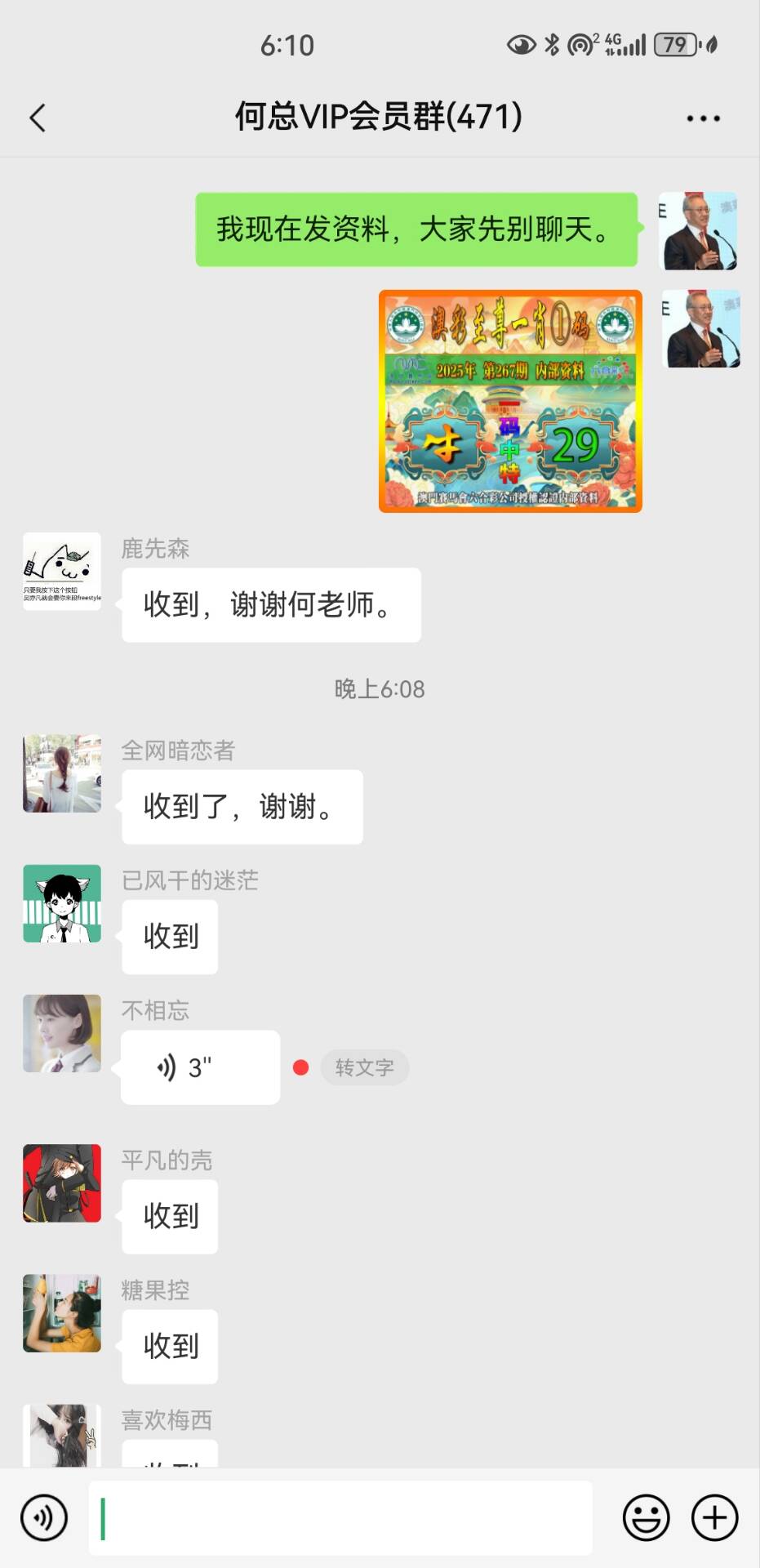The width and height of the screenshot is (760, 1568).
Task: Open the sender avatar beside 我现在发资料 message
Action: tap(699, 231)
